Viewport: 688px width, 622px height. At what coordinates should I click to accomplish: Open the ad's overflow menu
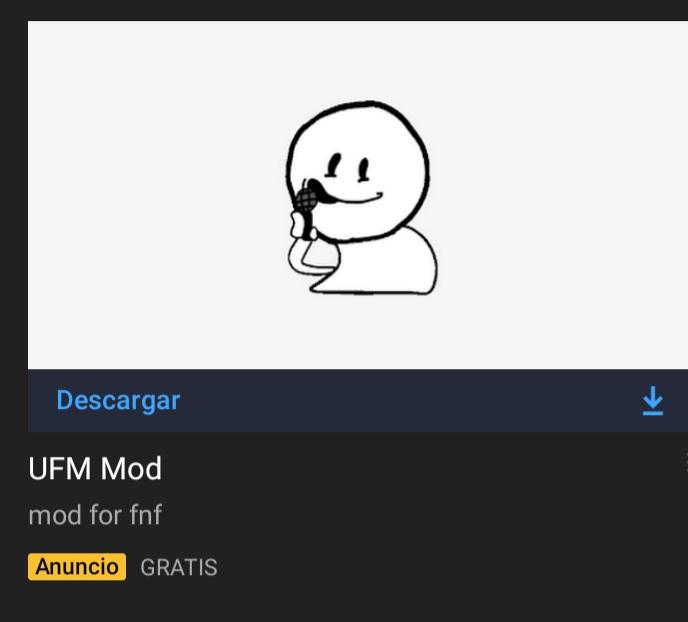[685, 460]
